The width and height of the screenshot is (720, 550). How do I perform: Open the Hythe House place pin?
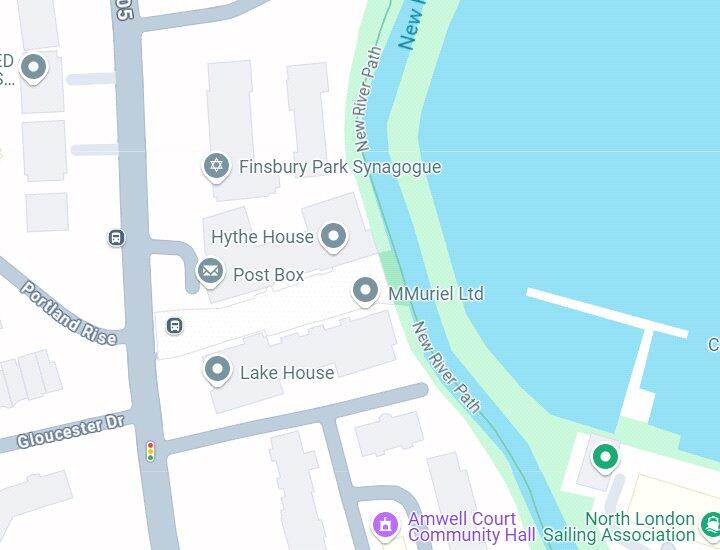point(333,237)
